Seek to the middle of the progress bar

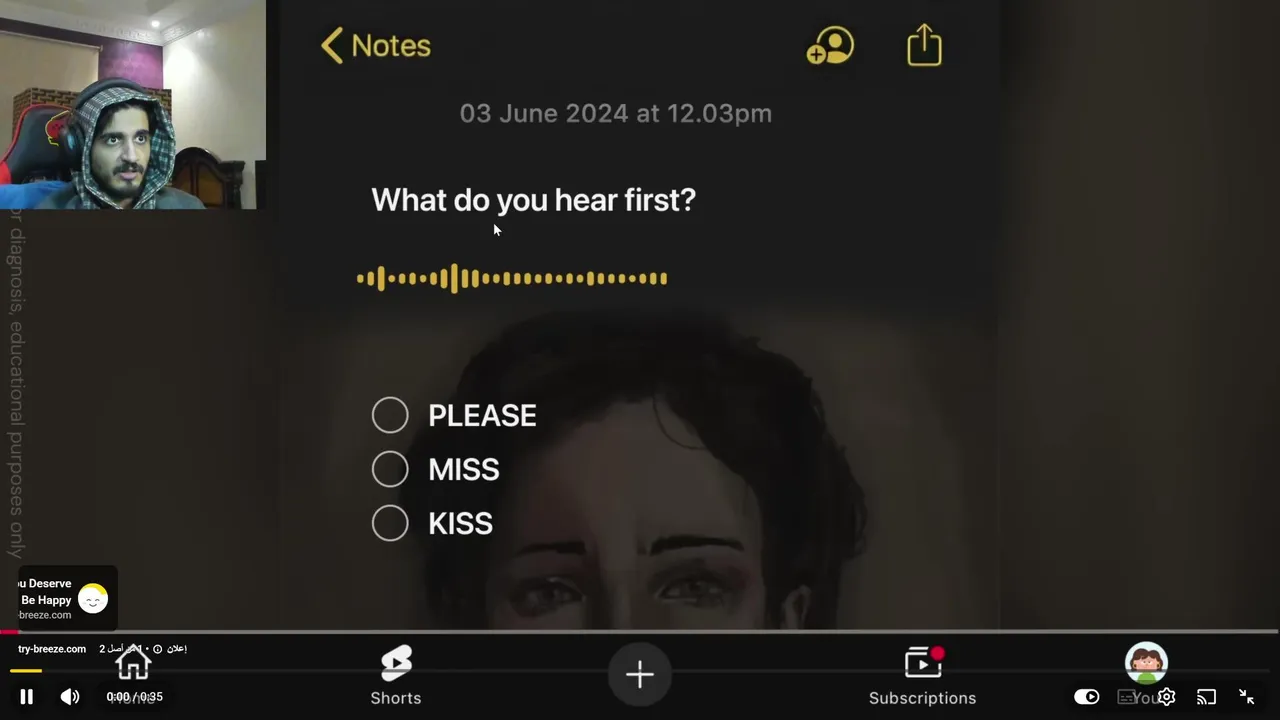640,632
